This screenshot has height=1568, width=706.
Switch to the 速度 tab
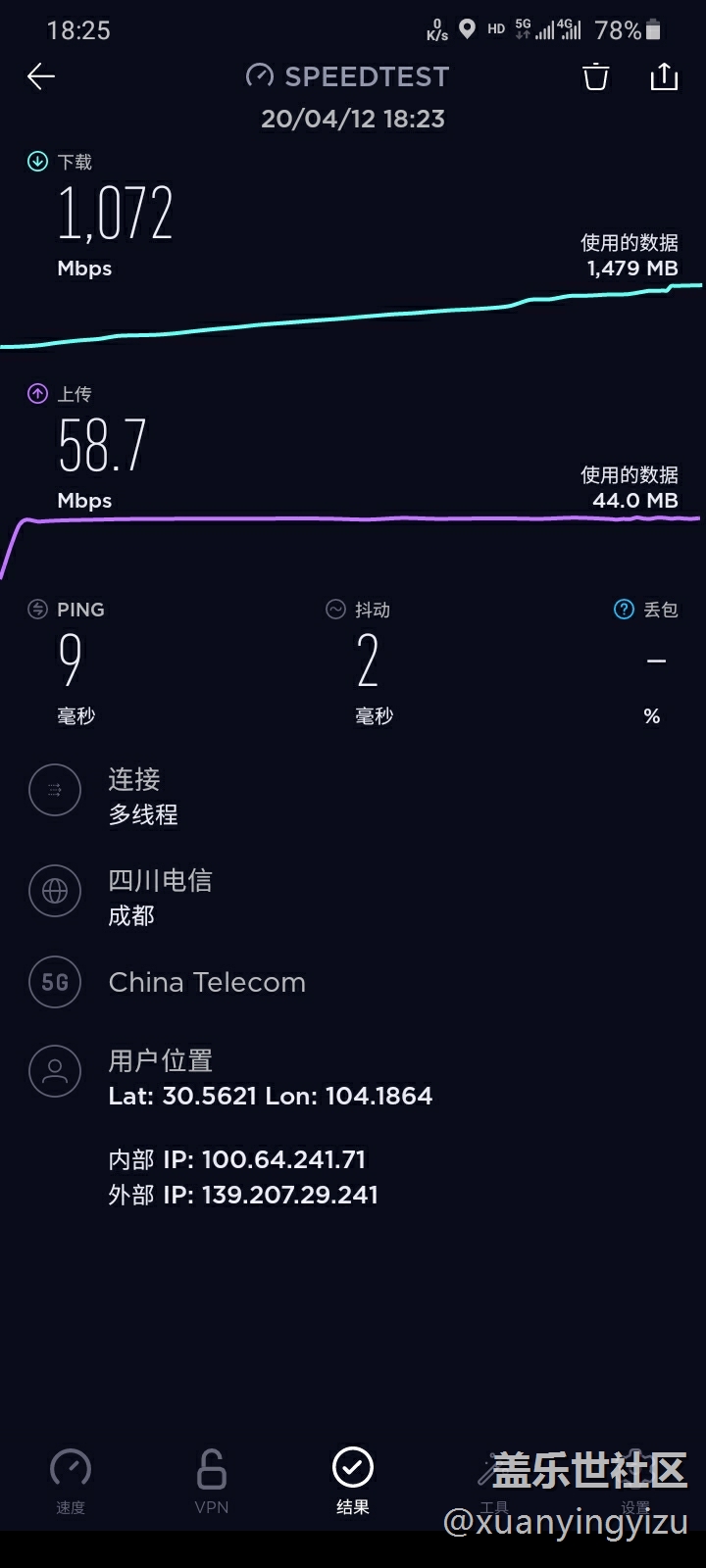coord(71,1482)
